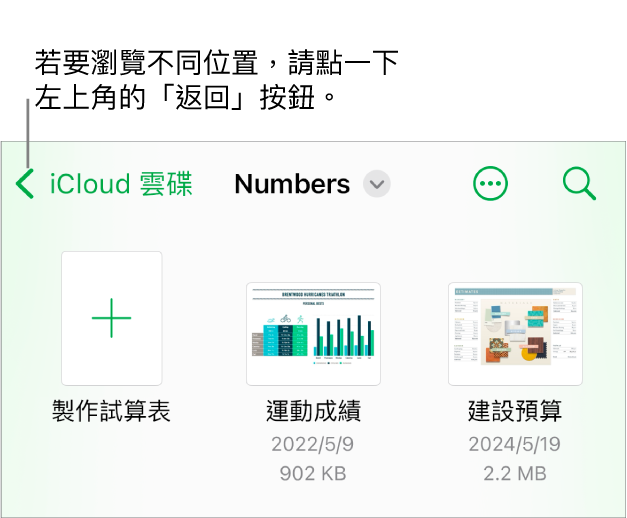Screen dimensions: 627x518
Task: Open the search magnifier
Action: coord(579,184)
